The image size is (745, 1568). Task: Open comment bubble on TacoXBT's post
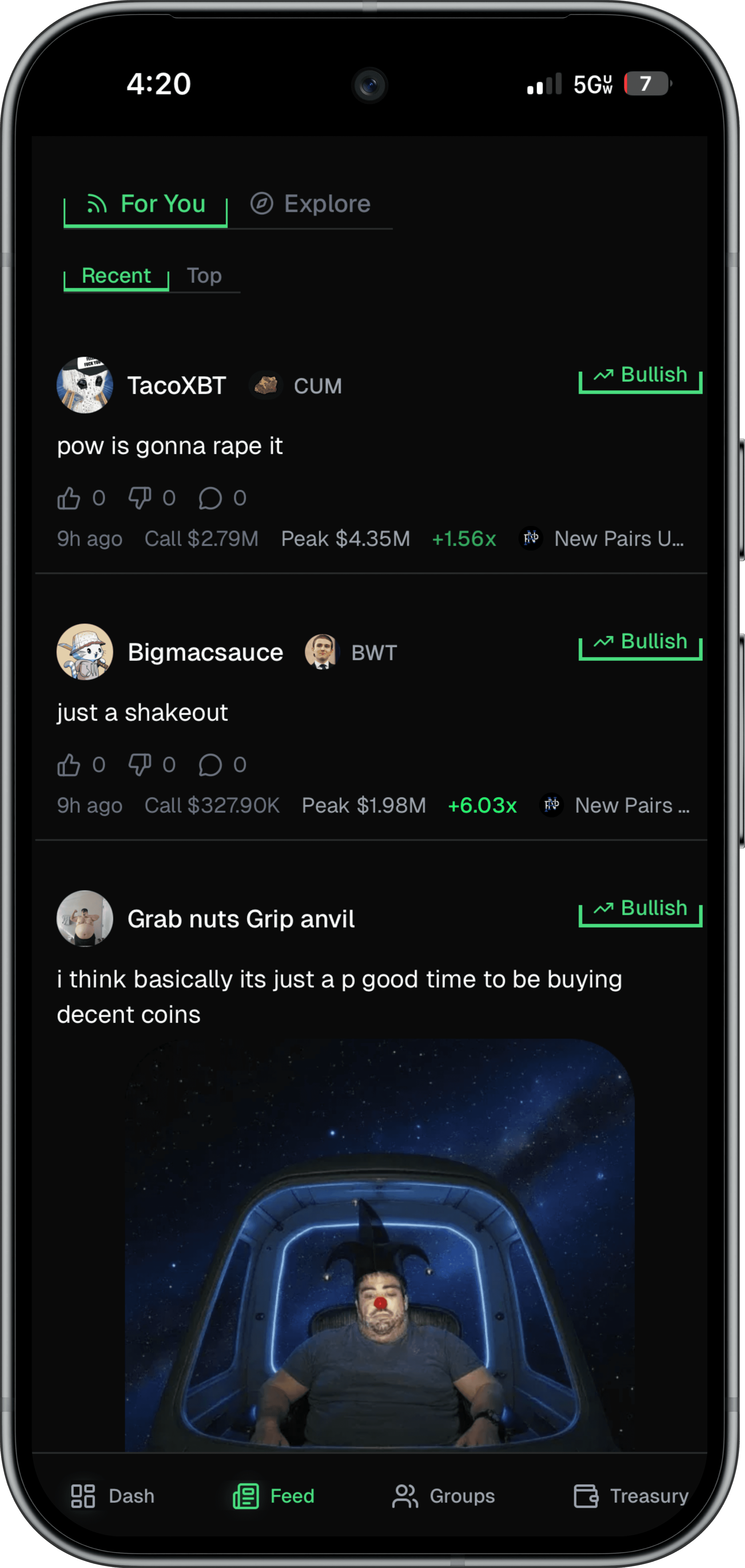tap(211, 498)
